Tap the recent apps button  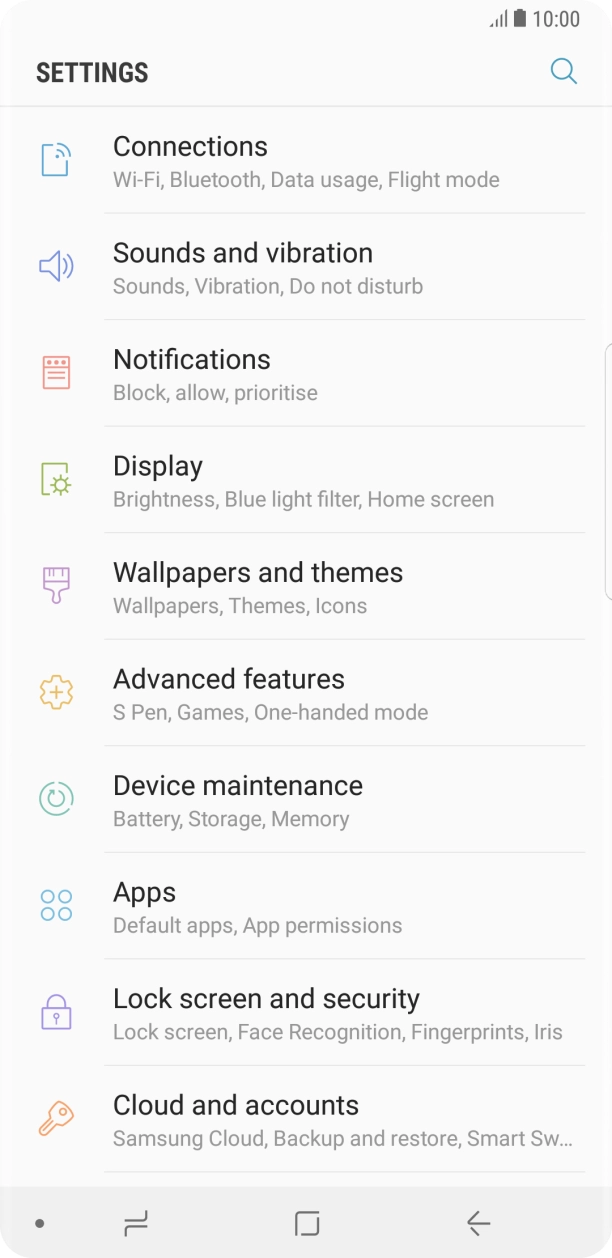135,1222
